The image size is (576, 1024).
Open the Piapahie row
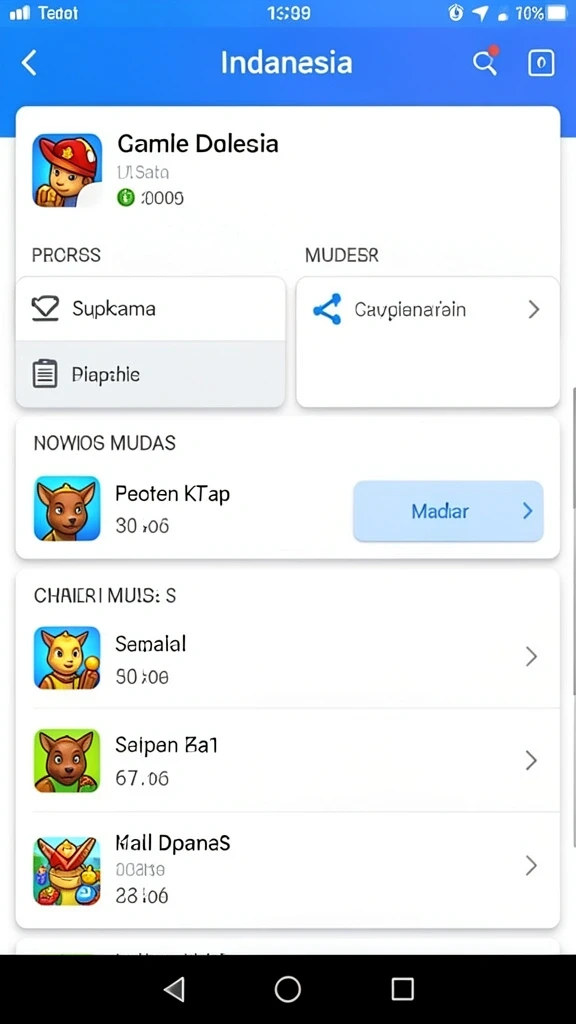tap(150, 374)
